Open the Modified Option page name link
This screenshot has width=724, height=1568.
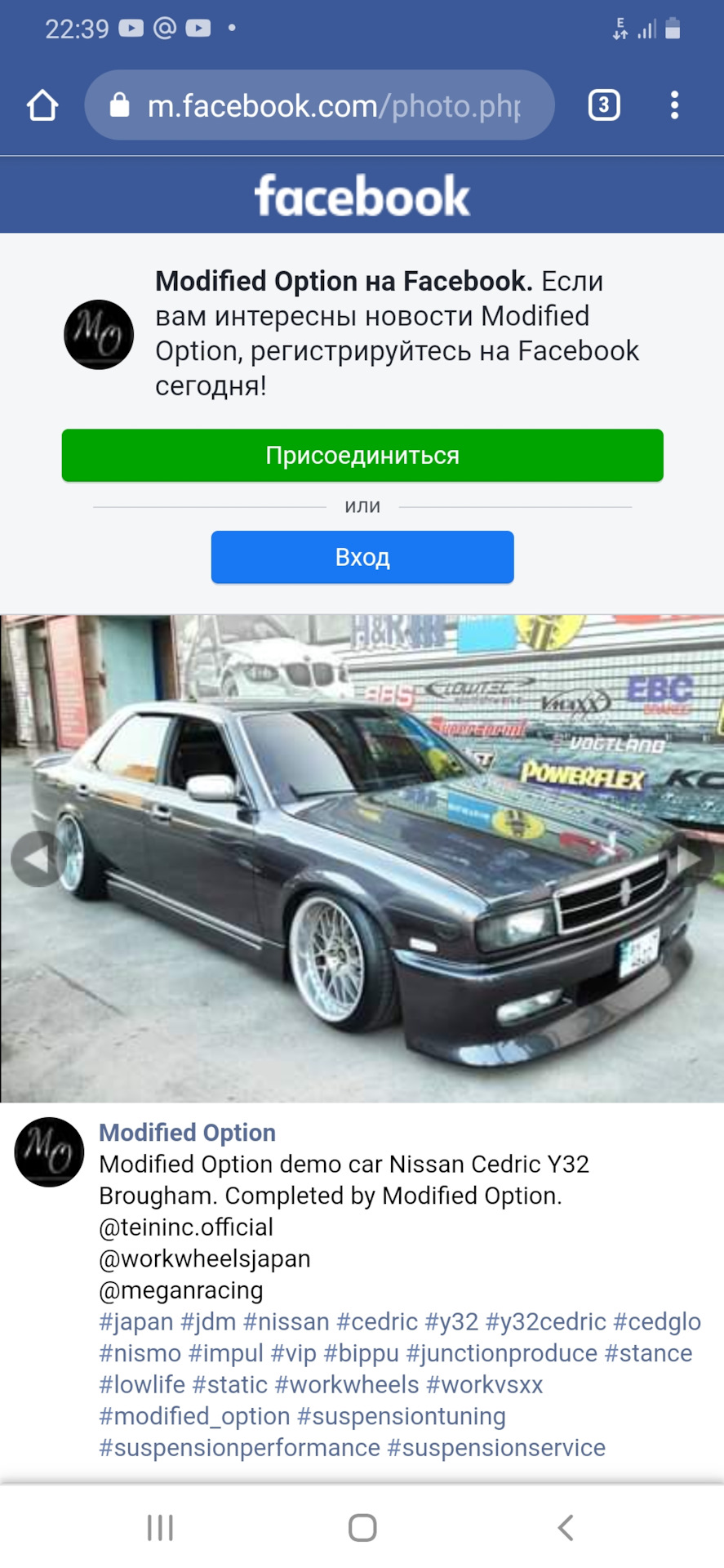[x=187, y=1133]
